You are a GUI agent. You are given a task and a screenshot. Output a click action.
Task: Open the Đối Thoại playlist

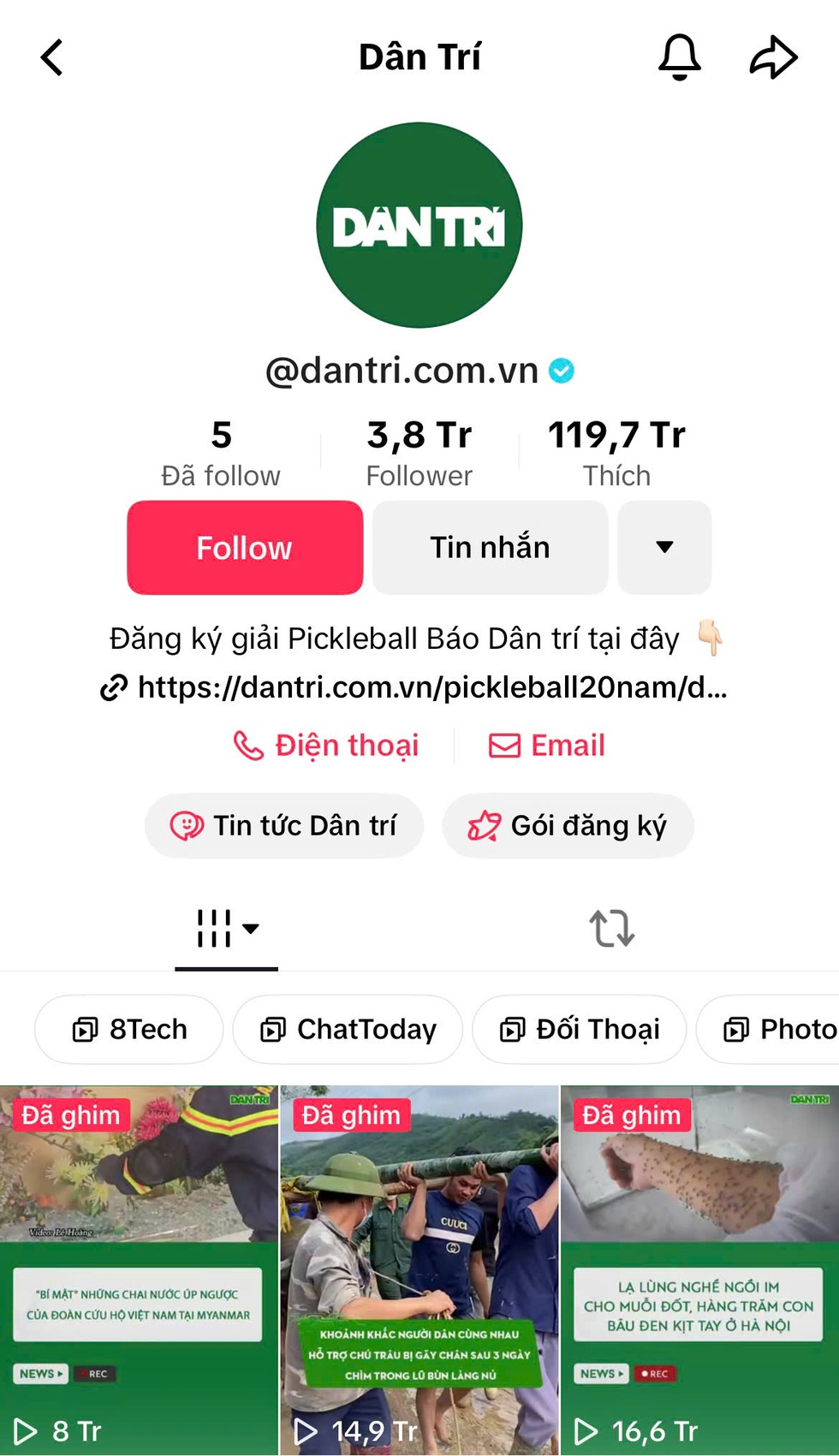(x=580, y=1029)
